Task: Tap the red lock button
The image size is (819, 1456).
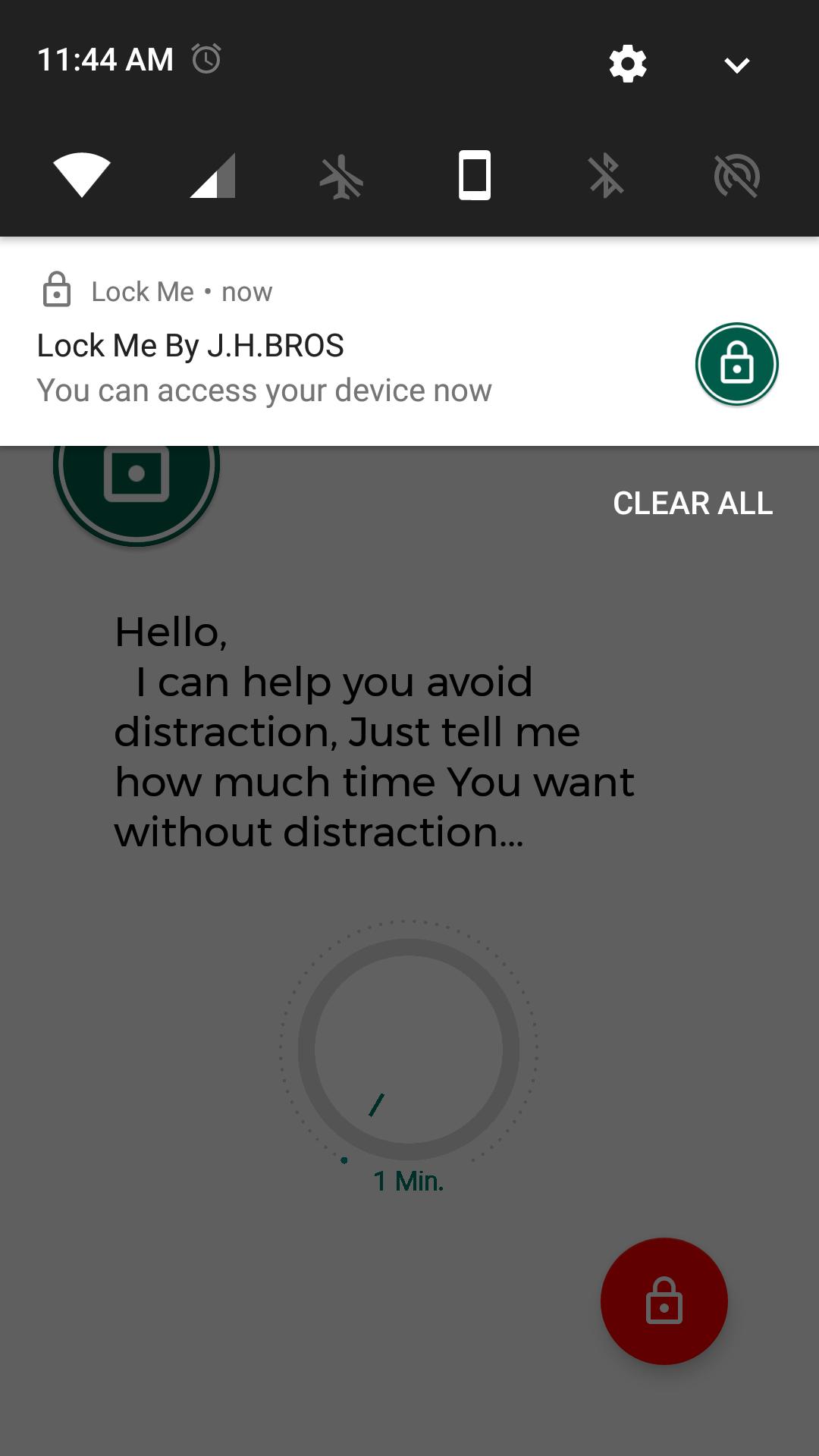Action: [x=664, y=1301]
